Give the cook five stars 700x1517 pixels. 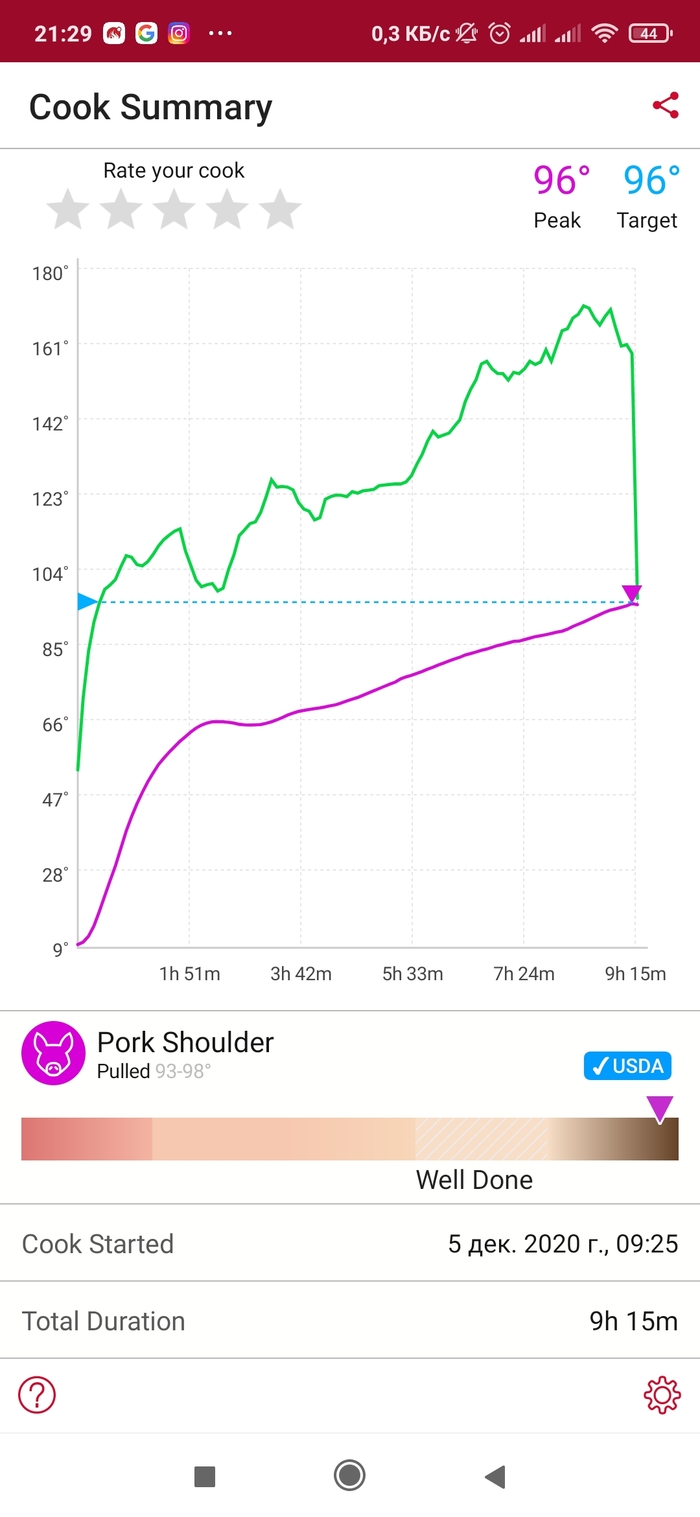coord(280,210)
